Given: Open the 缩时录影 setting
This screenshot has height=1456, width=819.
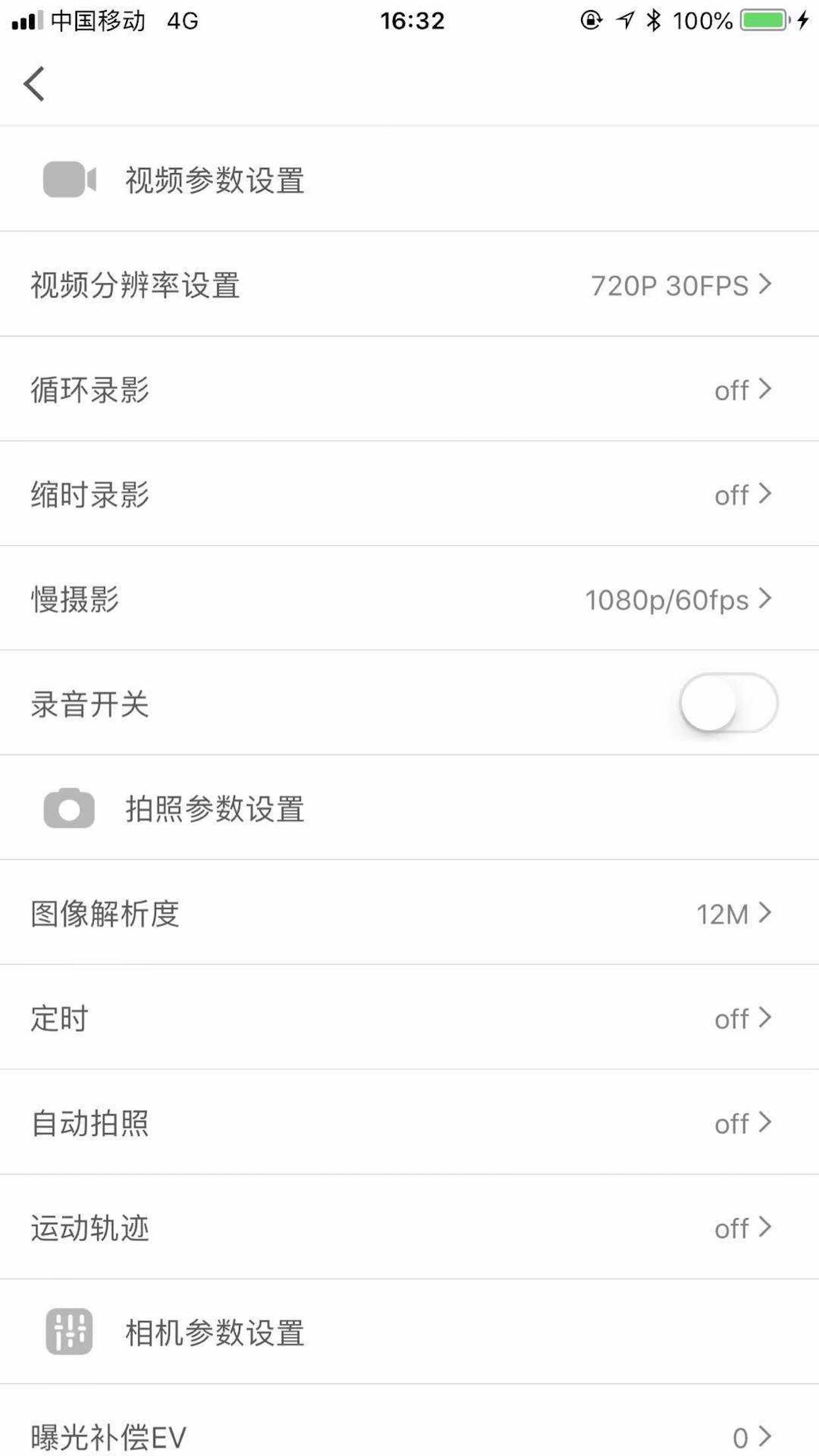Looking at the screenshot, I should point(409,494).
